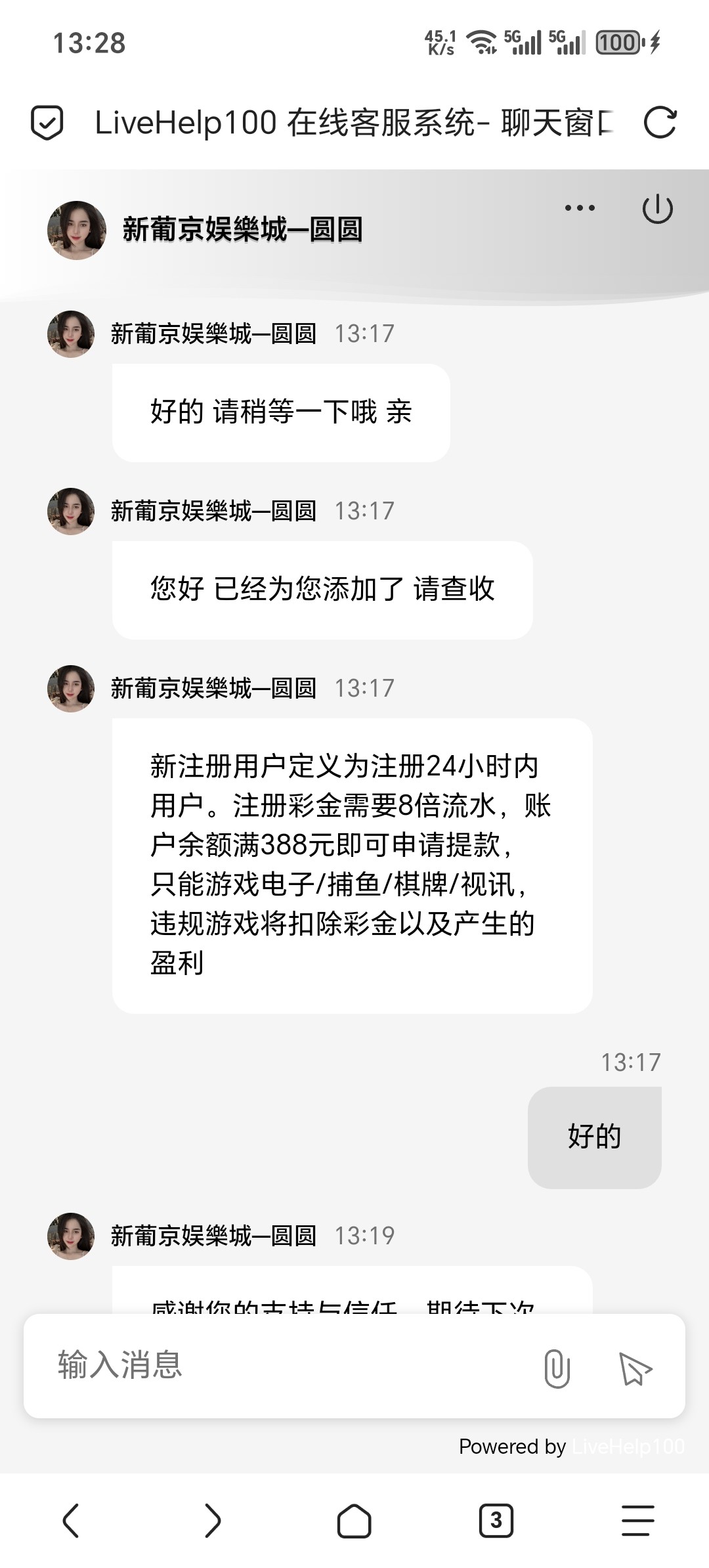The width and height of the screenshot is (709, 1568).
Task: Reload the page with the refresh icon
Action: click(x=660, y=123)
